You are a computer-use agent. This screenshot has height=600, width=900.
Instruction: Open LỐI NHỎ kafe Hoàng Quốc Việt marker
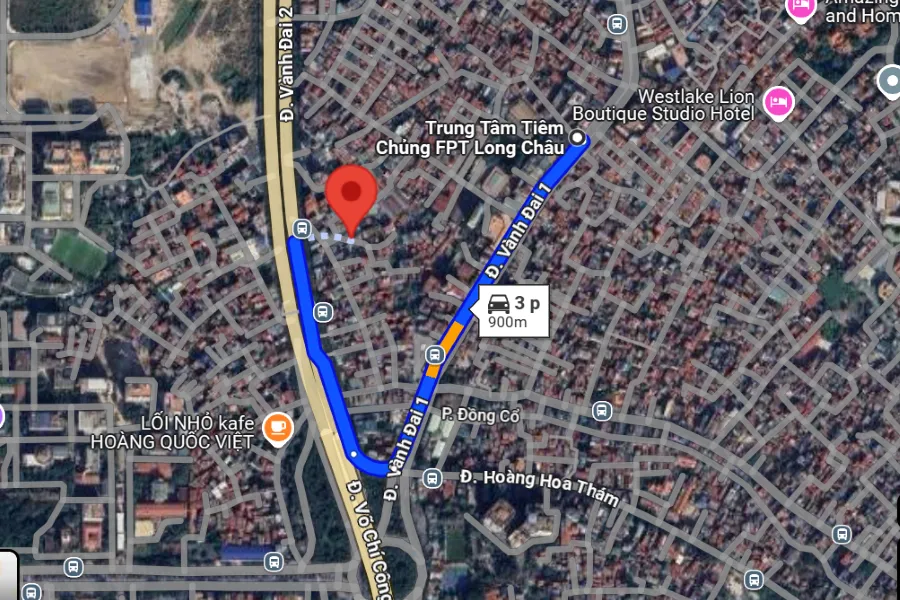(277, 429)
